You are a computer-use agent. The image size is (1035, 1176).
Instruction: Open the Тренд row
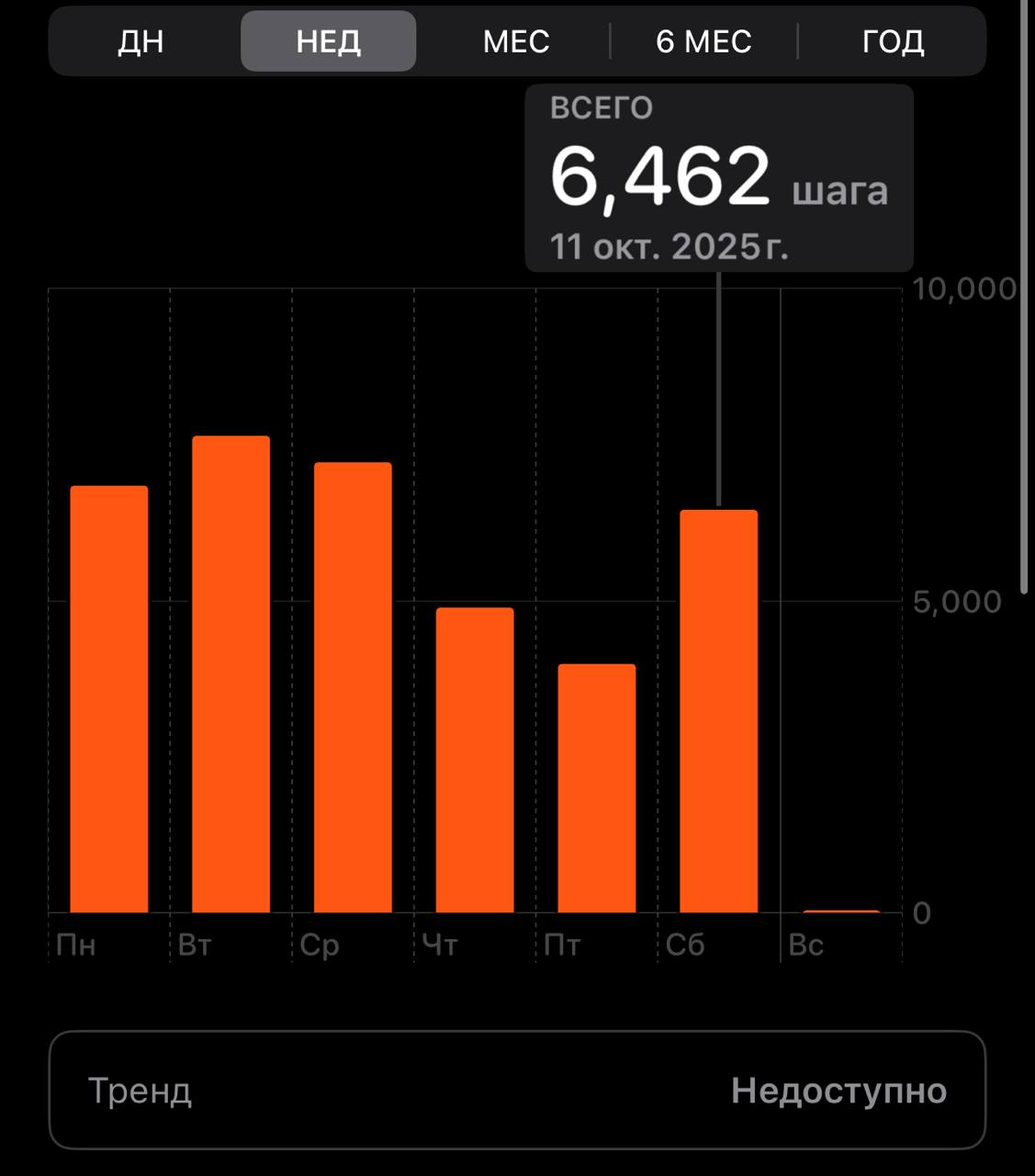pos(517,1091)
